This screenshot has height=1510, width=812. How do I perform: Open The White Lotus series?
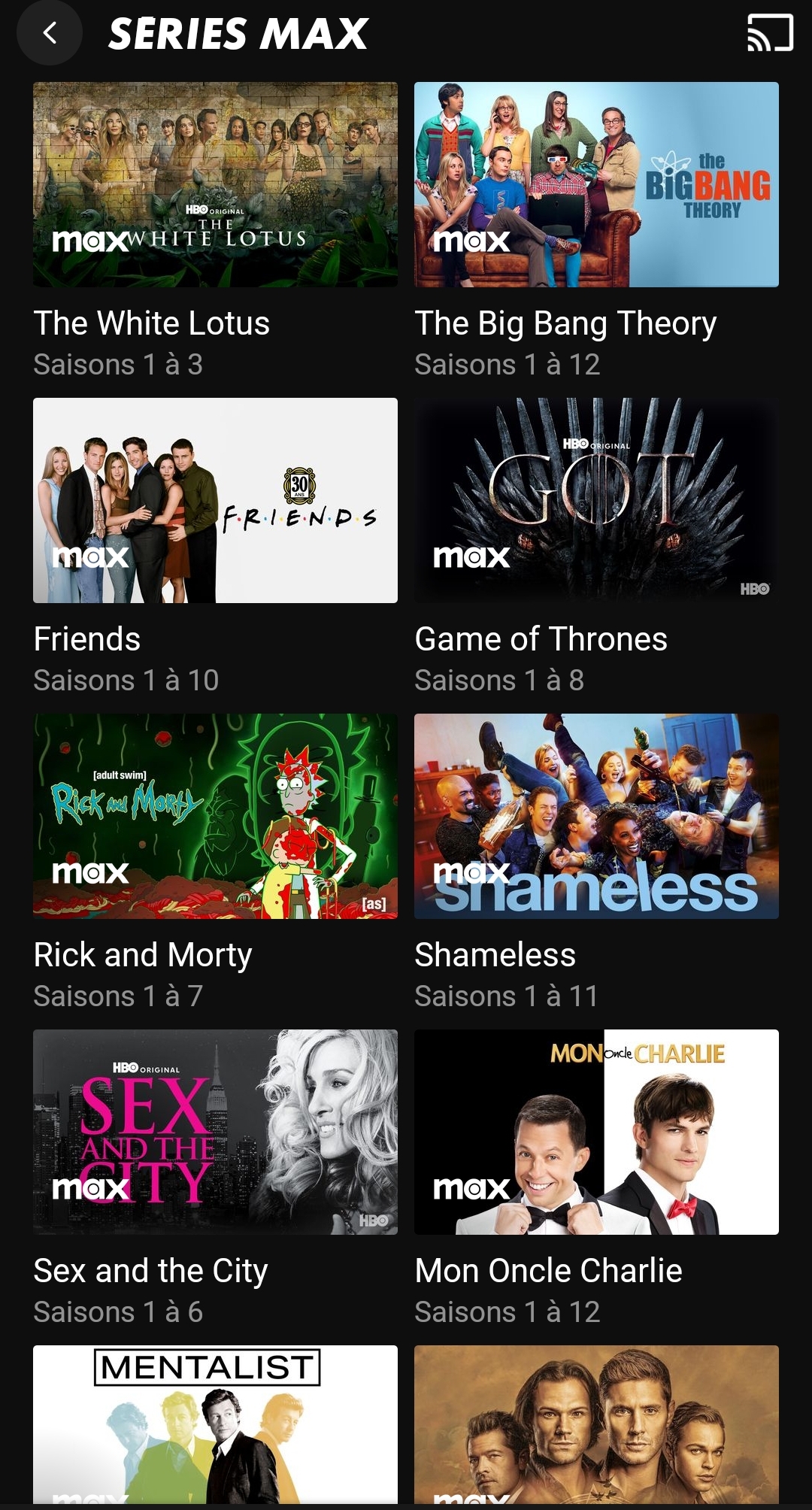pyautogui.click(x=215, y=184)
